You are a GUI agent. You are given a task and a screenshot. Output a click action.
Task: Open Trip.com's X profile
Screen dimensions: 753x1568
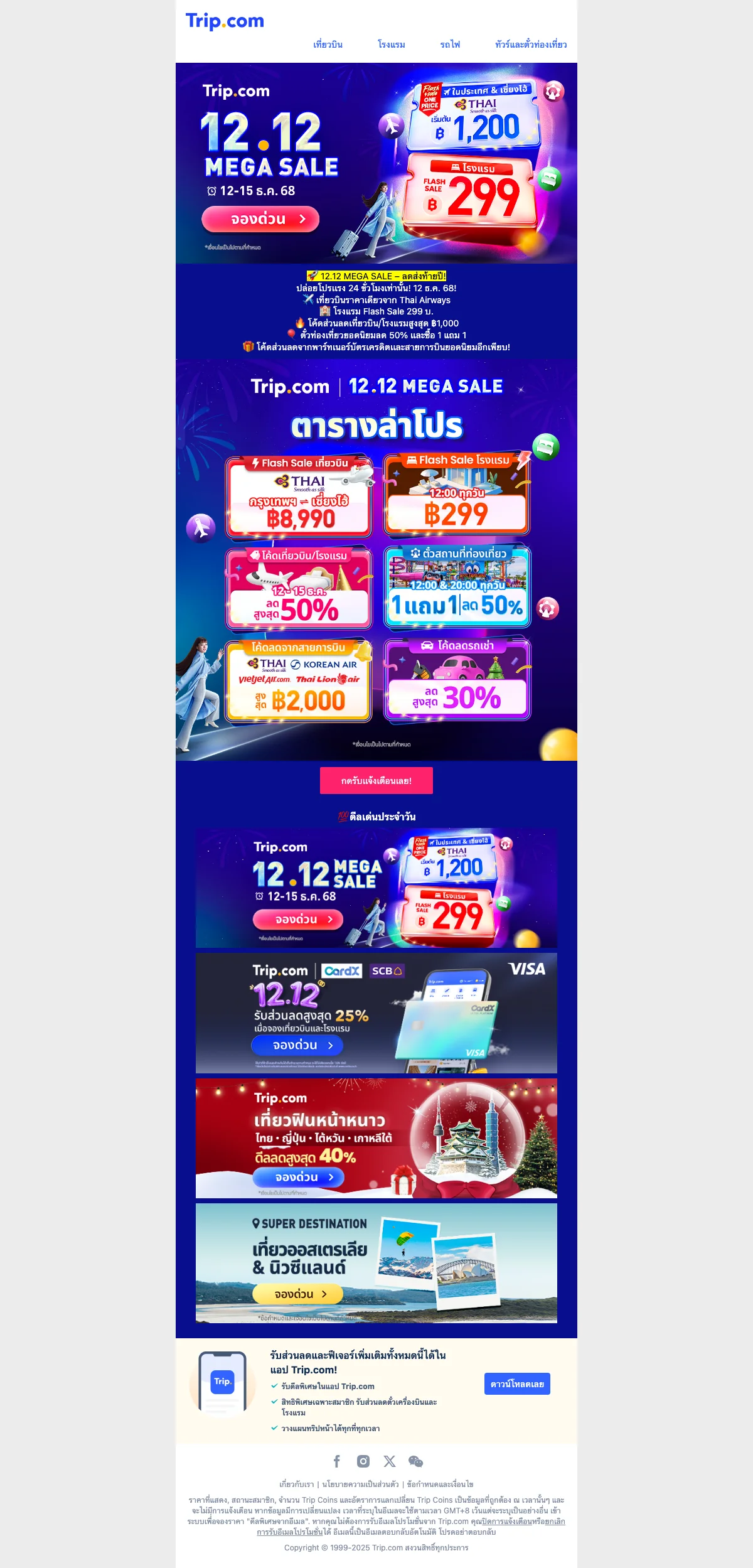pyautogui.click(x=390, y=1461)
